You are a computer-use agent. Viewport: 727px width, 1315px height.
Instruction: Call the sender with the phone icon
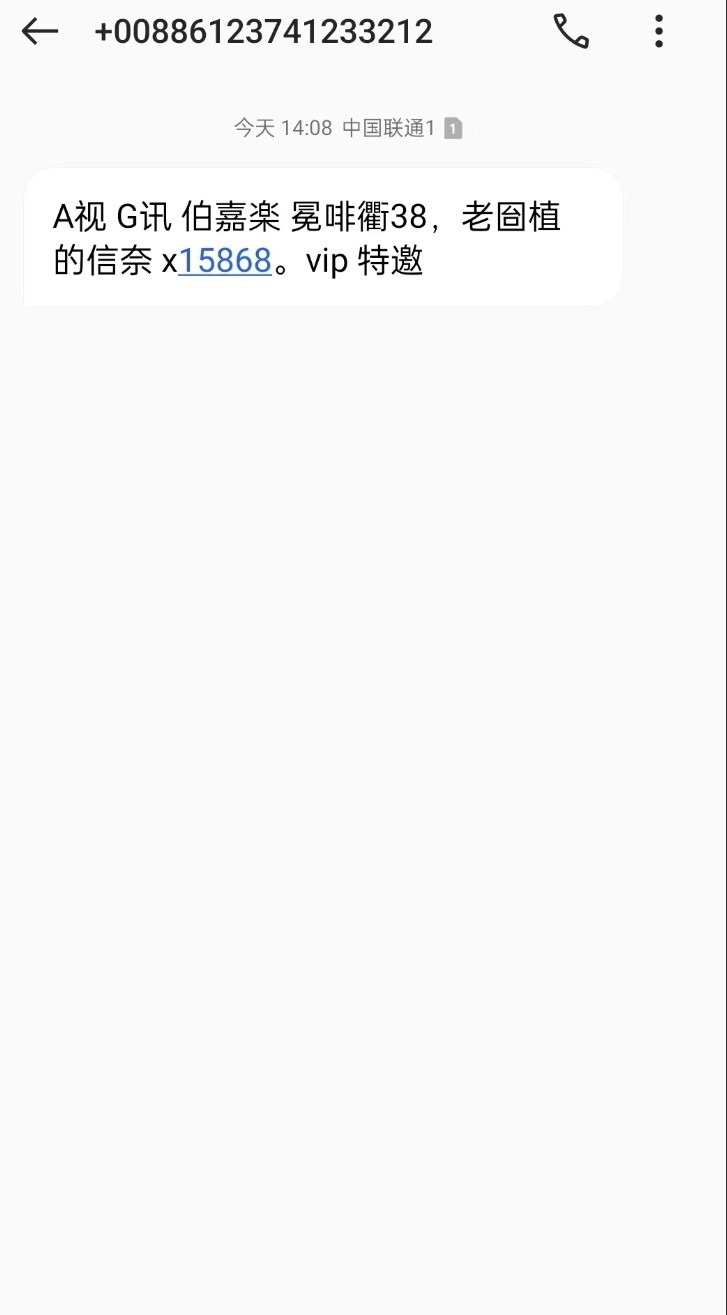[571, 32]
